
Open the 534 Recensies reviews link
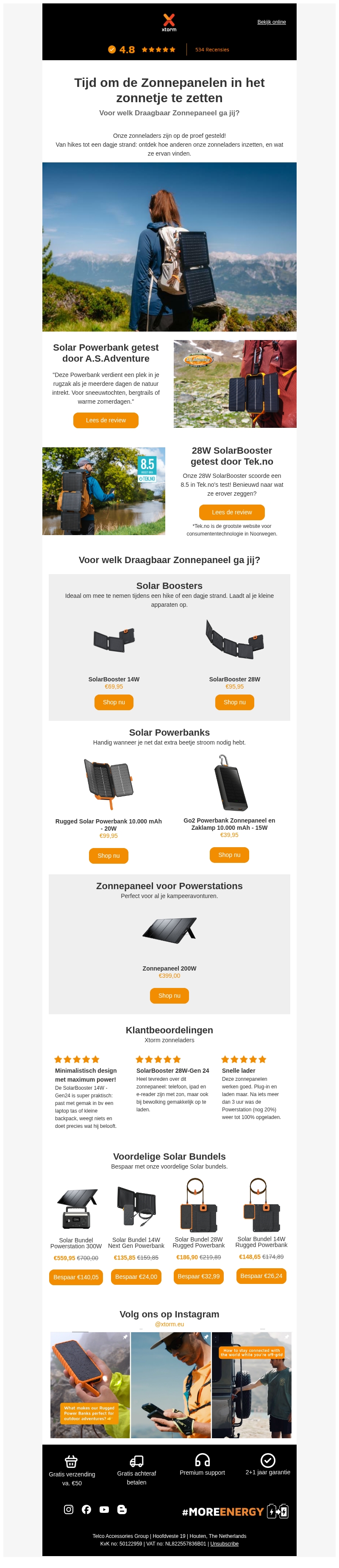212,50
